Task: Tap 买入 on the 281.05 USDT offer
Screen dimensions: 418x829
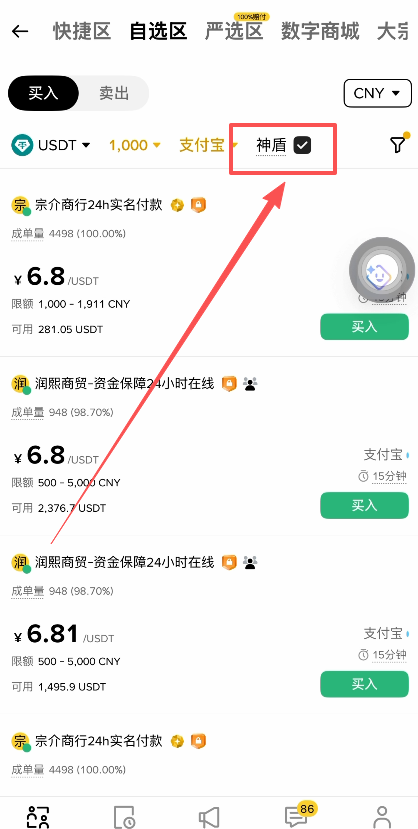Action: [x=364, y=327]
